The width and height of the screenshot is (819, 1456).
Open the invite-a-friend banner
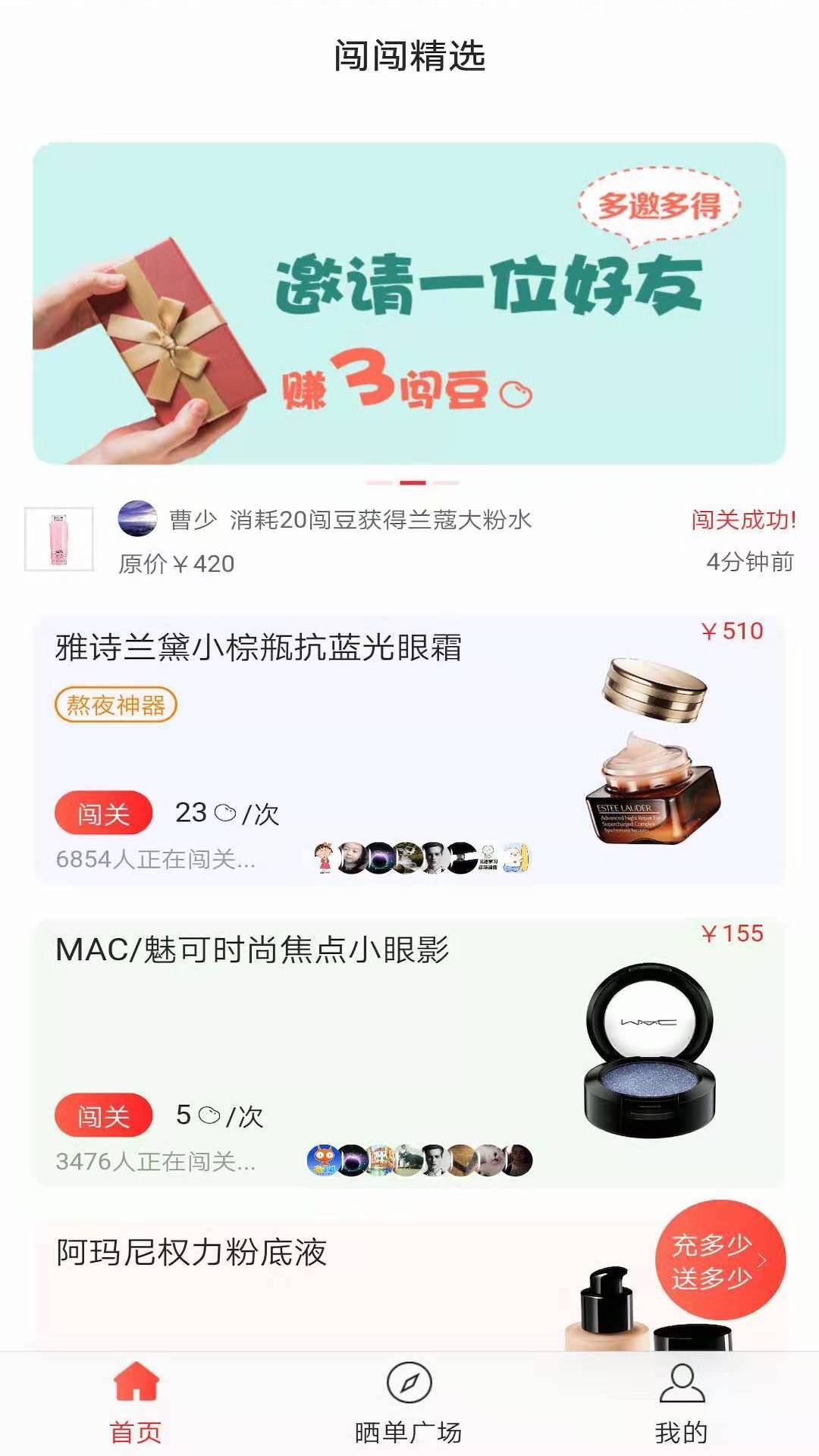409,303
